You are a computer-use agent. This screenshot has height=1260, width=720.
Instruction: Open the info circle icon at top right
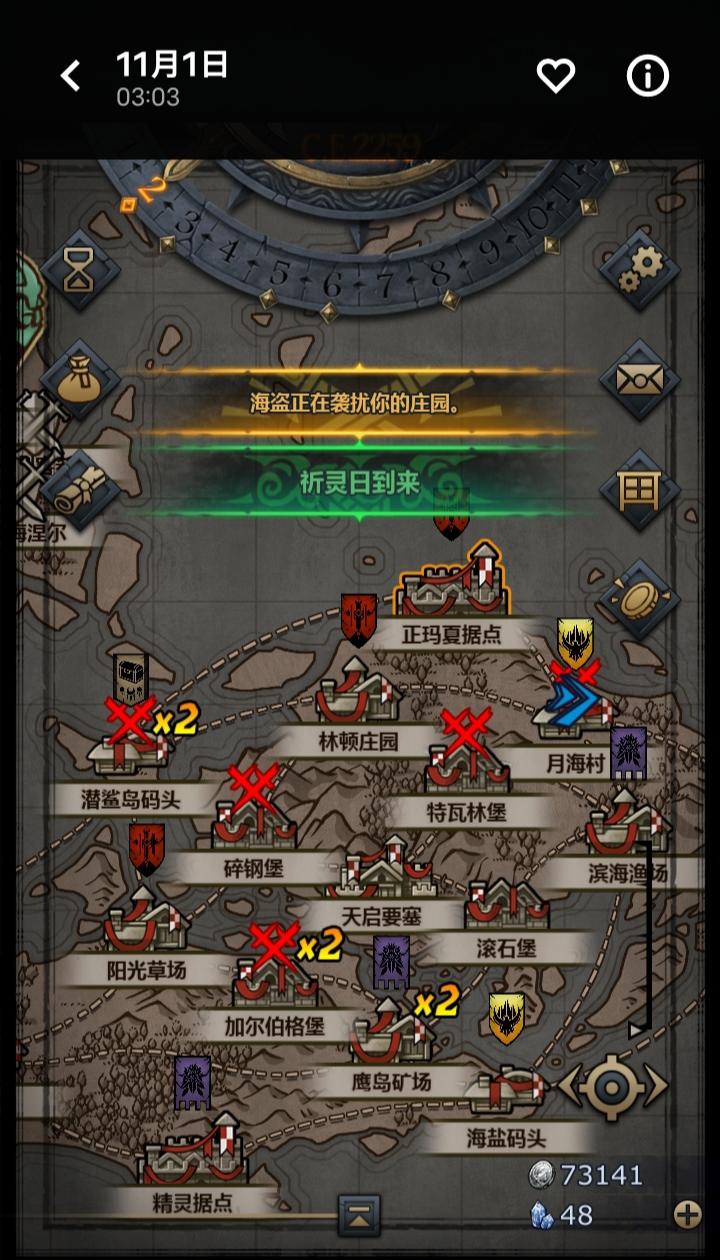[x=647, y=74]
